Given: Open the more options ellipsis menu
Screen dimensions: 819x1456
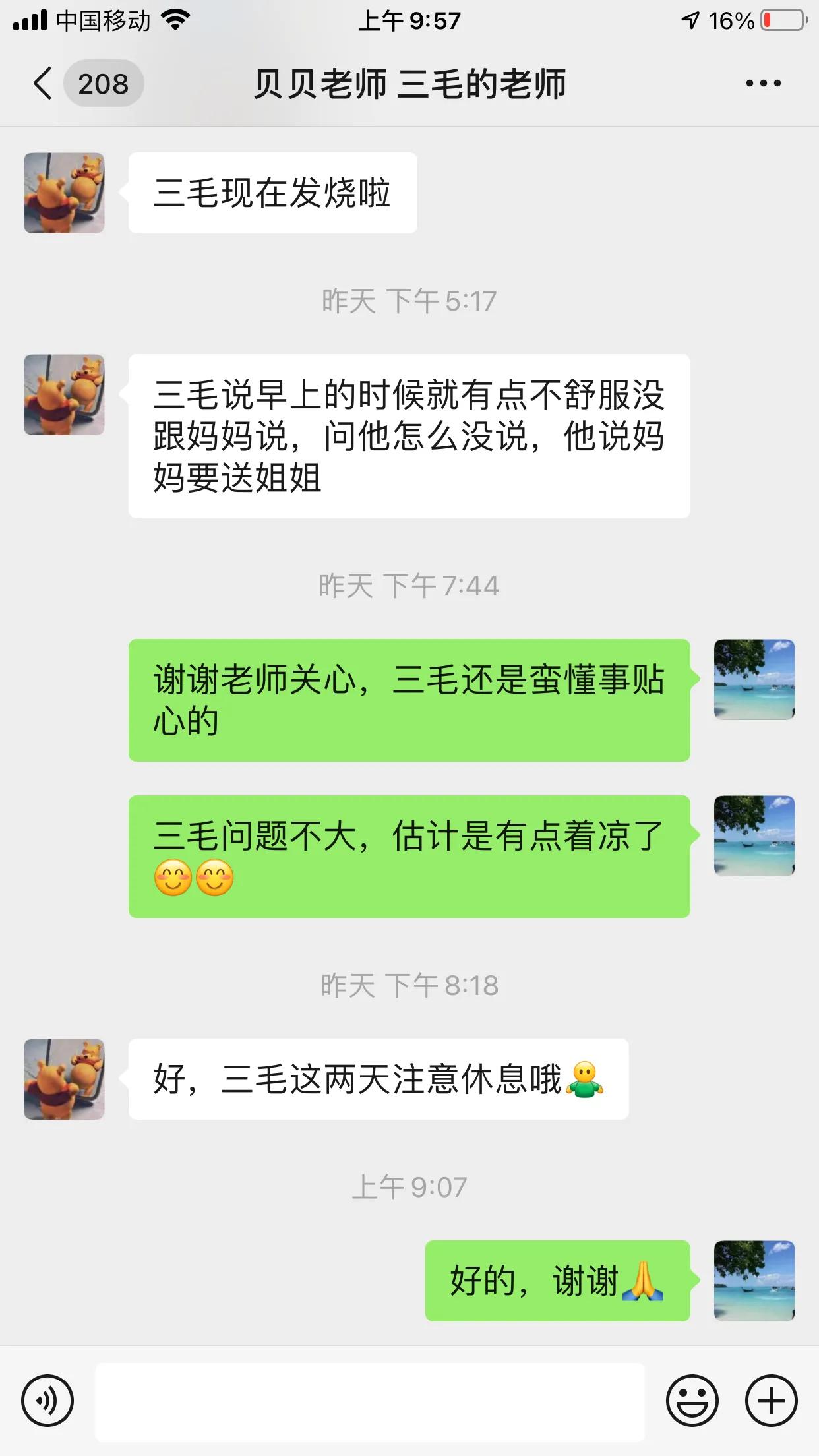Looking at the screenshot, I should click(x=762, y=84).
